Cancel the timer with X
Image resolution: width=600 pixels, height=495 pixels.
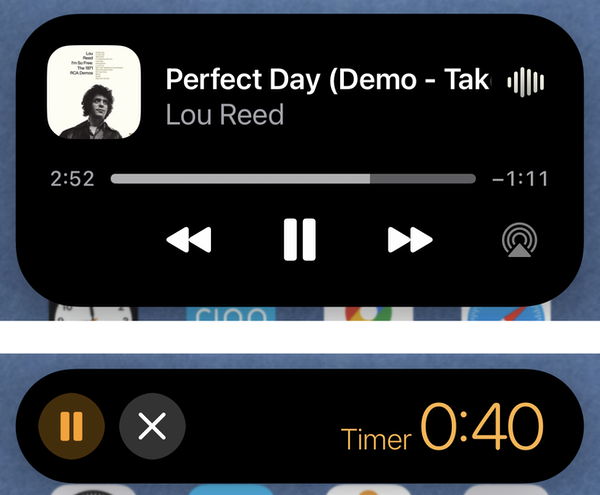[152, 427]
